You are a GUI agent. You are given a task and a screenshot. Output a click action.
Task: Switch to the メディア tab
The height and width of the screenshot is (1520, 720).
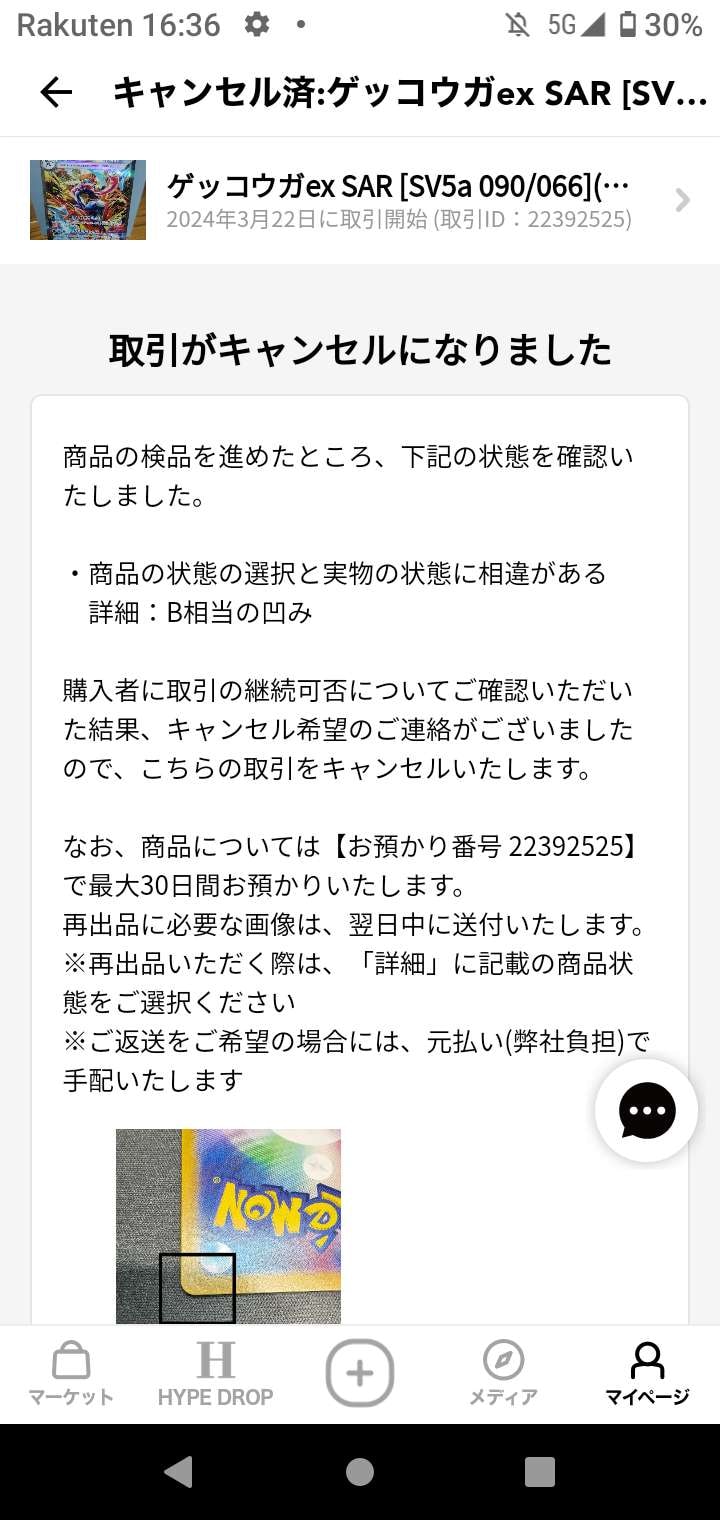point(504,1374)
